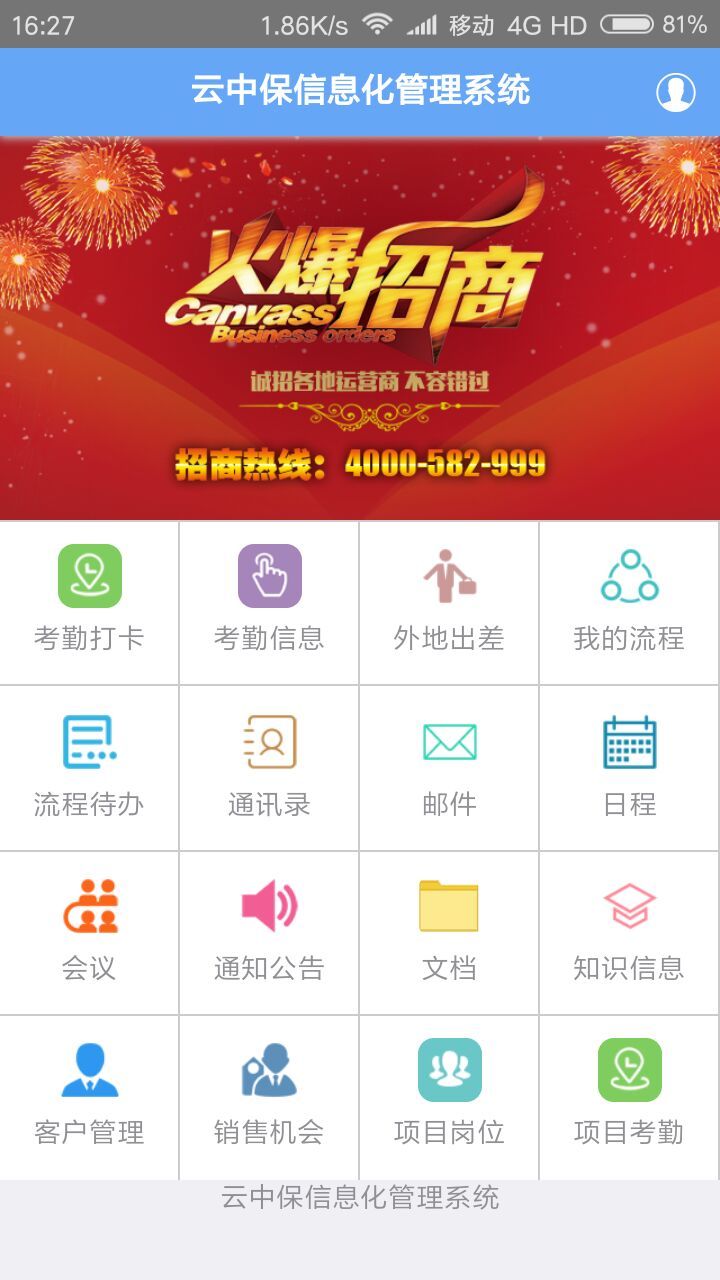This screenshot has width=720, height=1280.
Task: Open 知识信息 knowledge info
Action: (x=629, y=932)
